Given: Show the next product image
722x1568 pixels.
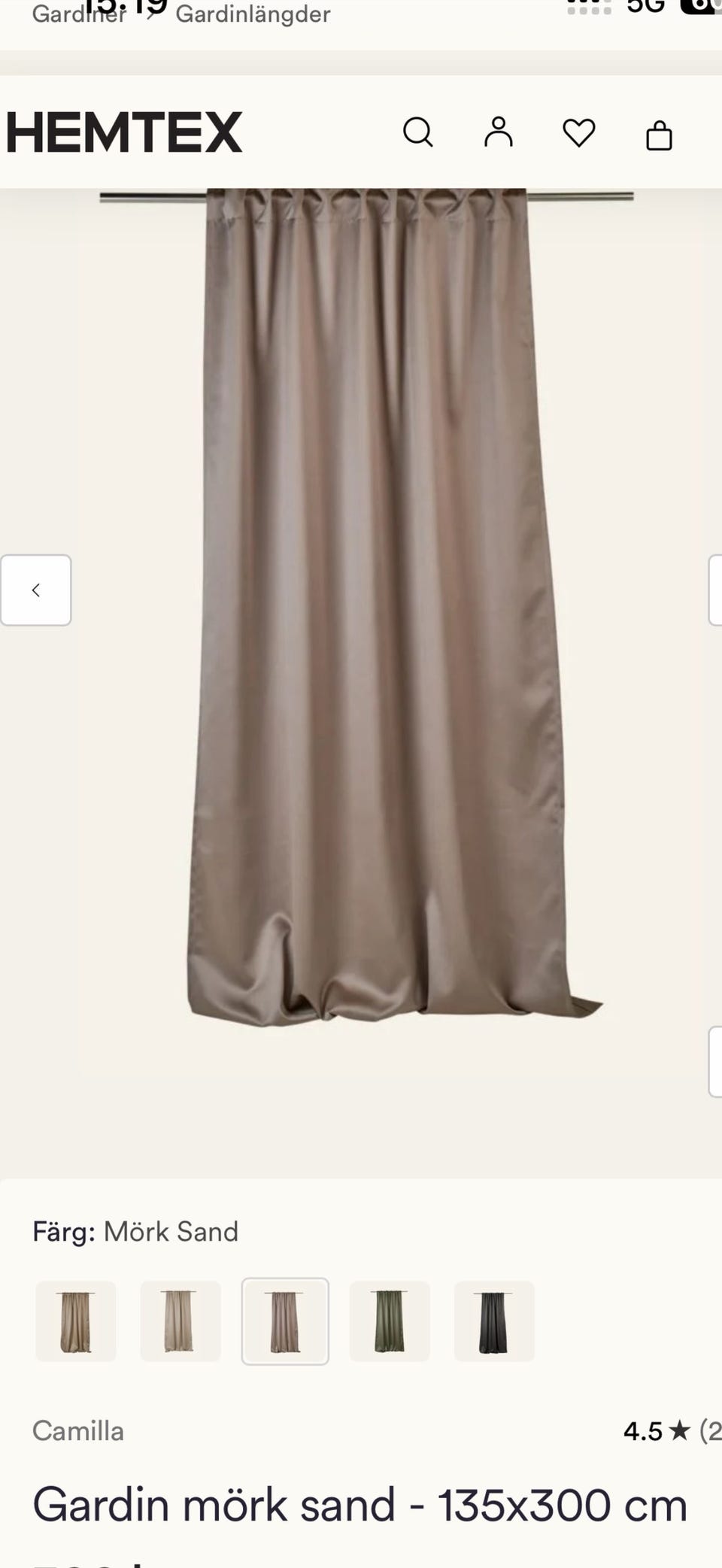Looking at the screenshot, I should tap(715, 590).
